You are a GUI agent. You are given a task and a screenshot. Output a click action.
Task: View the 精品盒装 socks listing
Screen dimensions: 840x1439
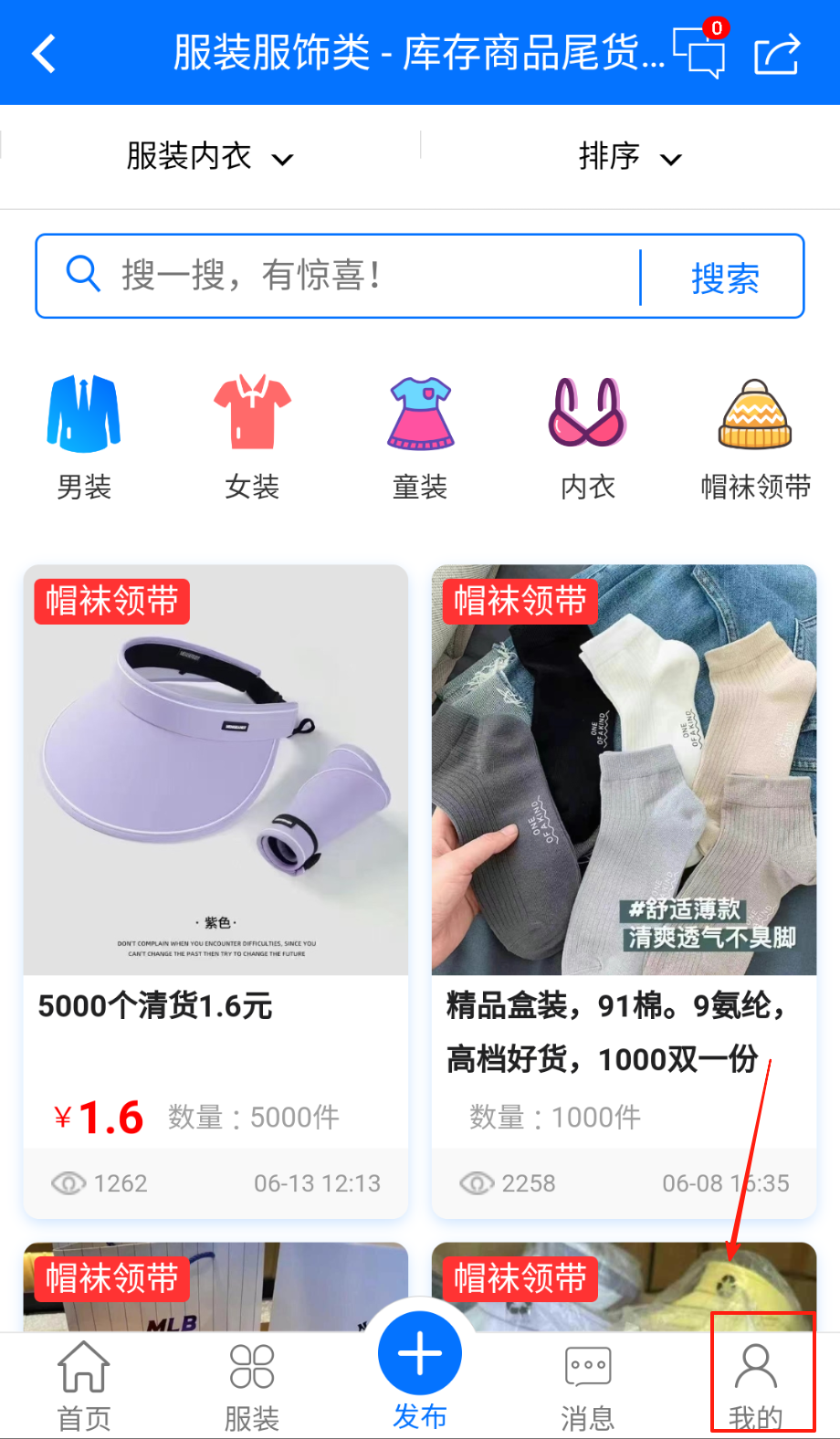tap(624, 822)
